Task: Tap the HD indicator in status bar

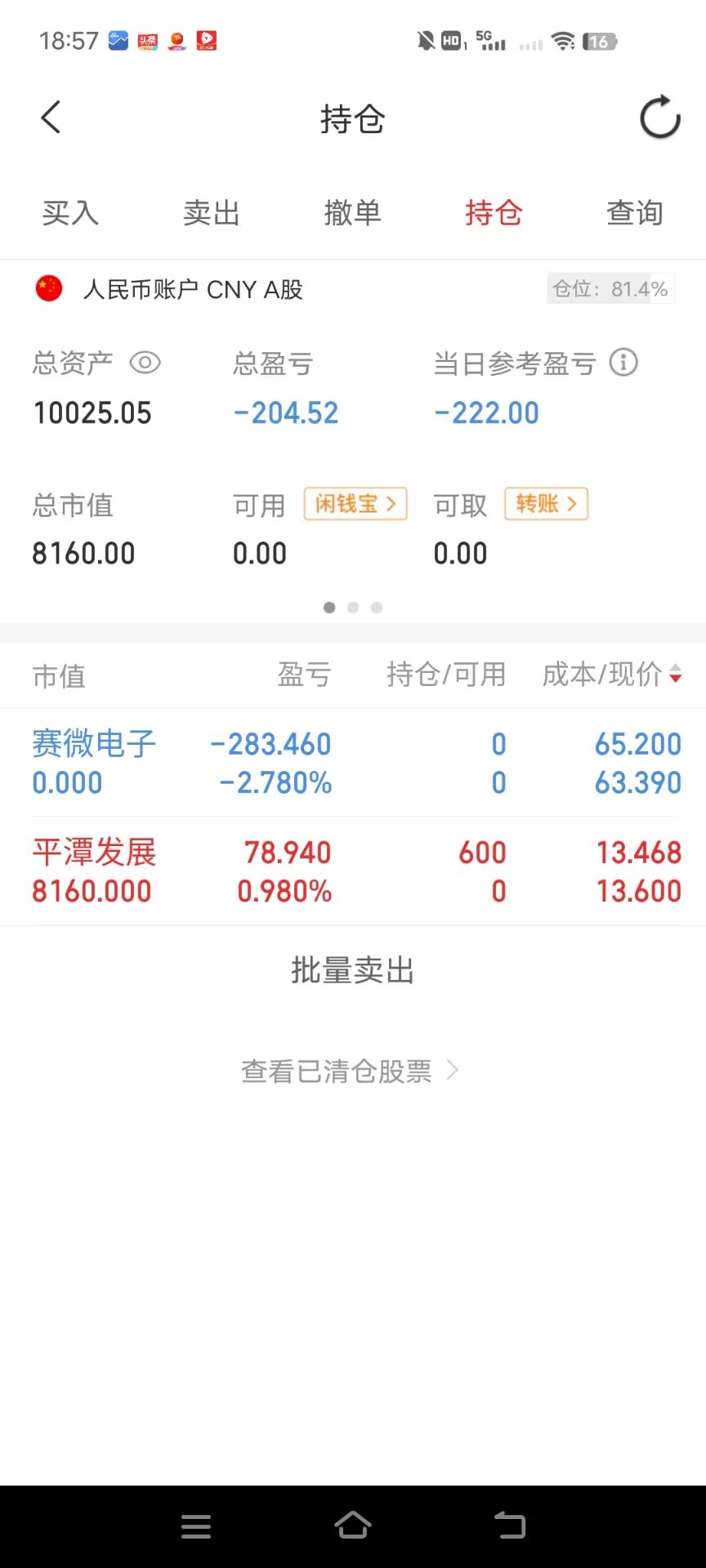Action: [x=450, y=40]
